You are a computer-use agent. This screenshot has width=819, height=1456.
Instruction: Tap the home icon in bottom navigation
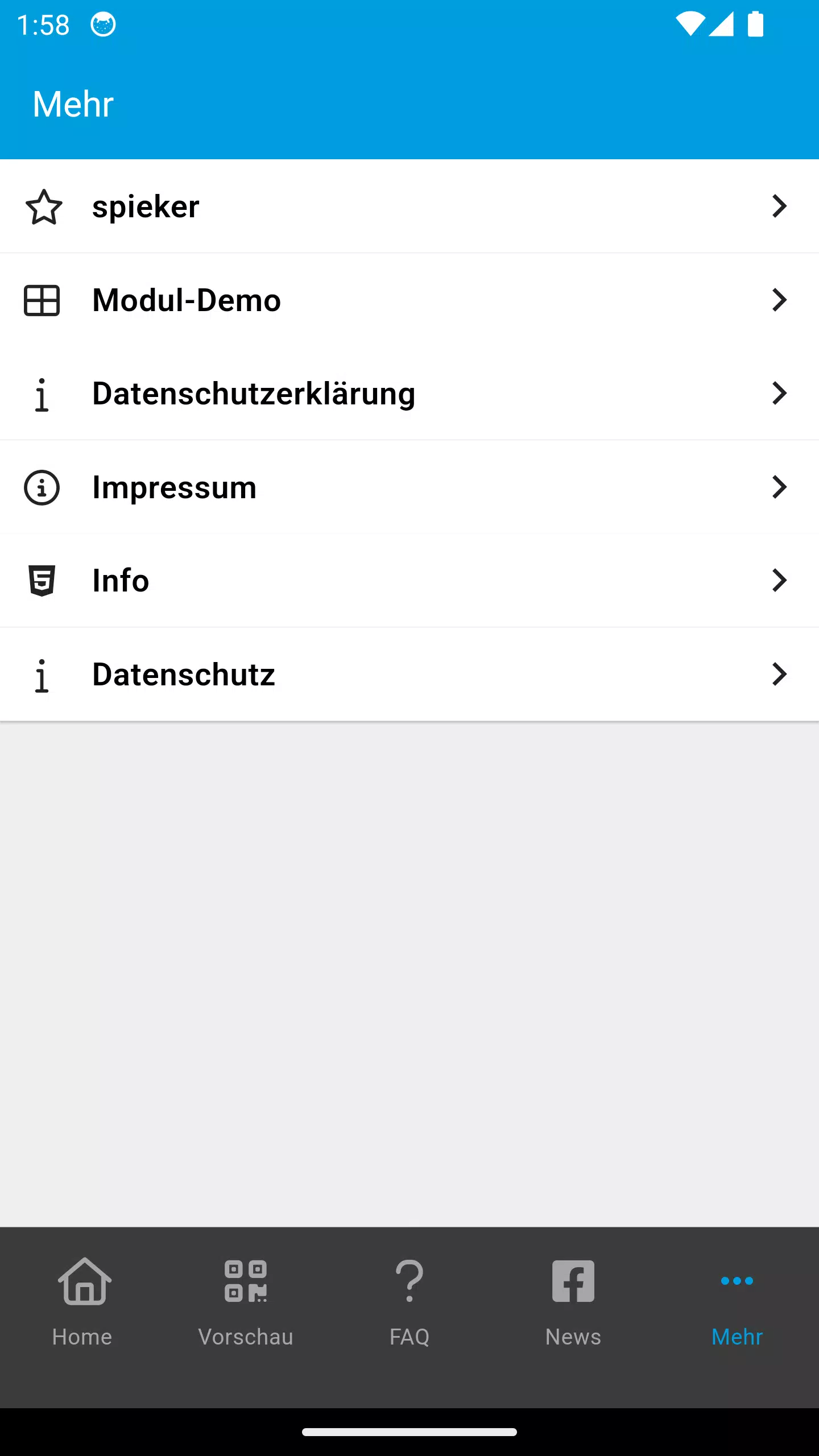point(82,1281)
